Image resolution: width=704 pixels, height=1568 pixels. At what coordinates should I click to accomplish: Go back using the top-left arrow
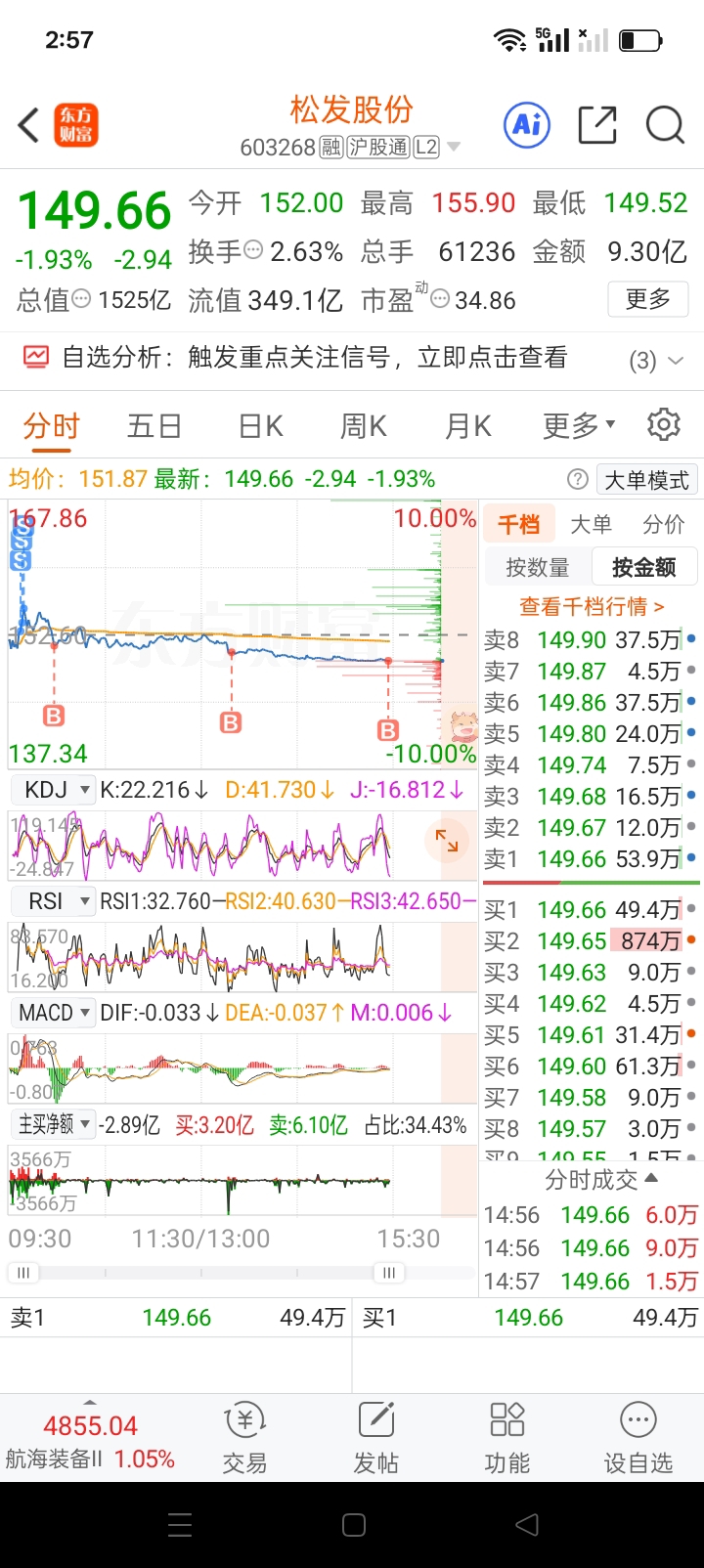click(29, 125)
